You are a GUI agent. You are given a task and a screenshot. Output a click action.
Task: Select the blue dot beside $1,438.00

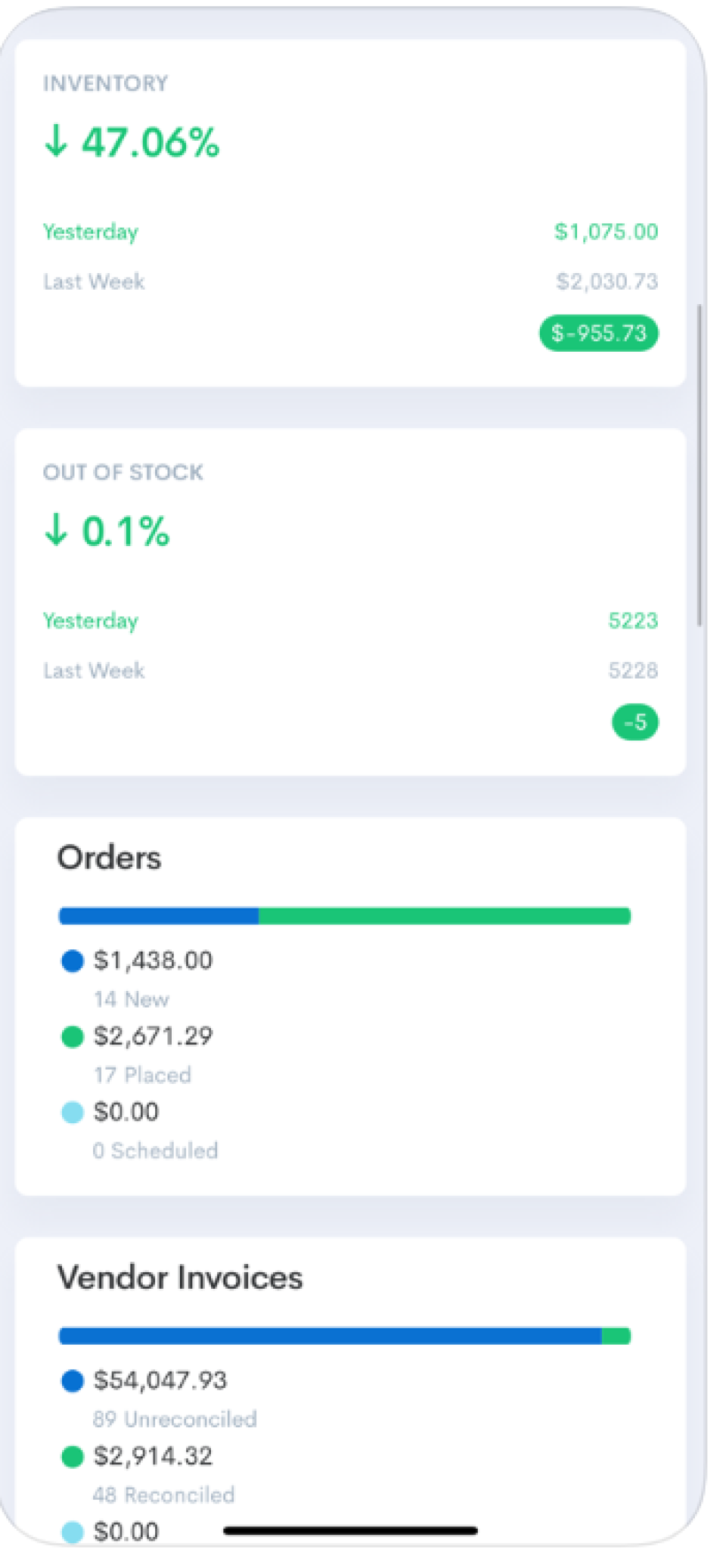pyautogui.click(x=73, y=960)
